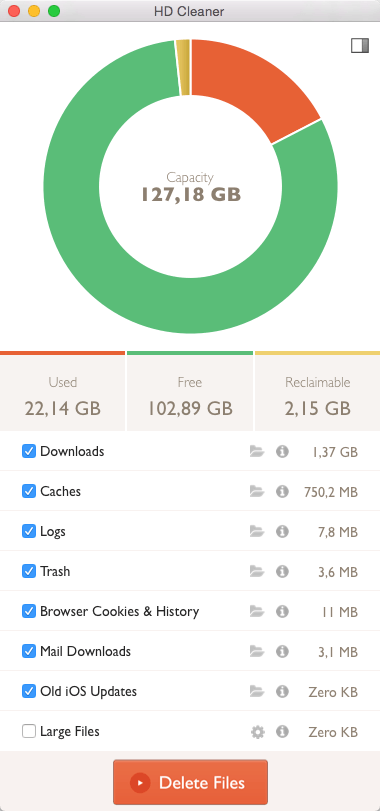
Task: Deselect the Trash checkbox
Action: (x=29, y=571)
